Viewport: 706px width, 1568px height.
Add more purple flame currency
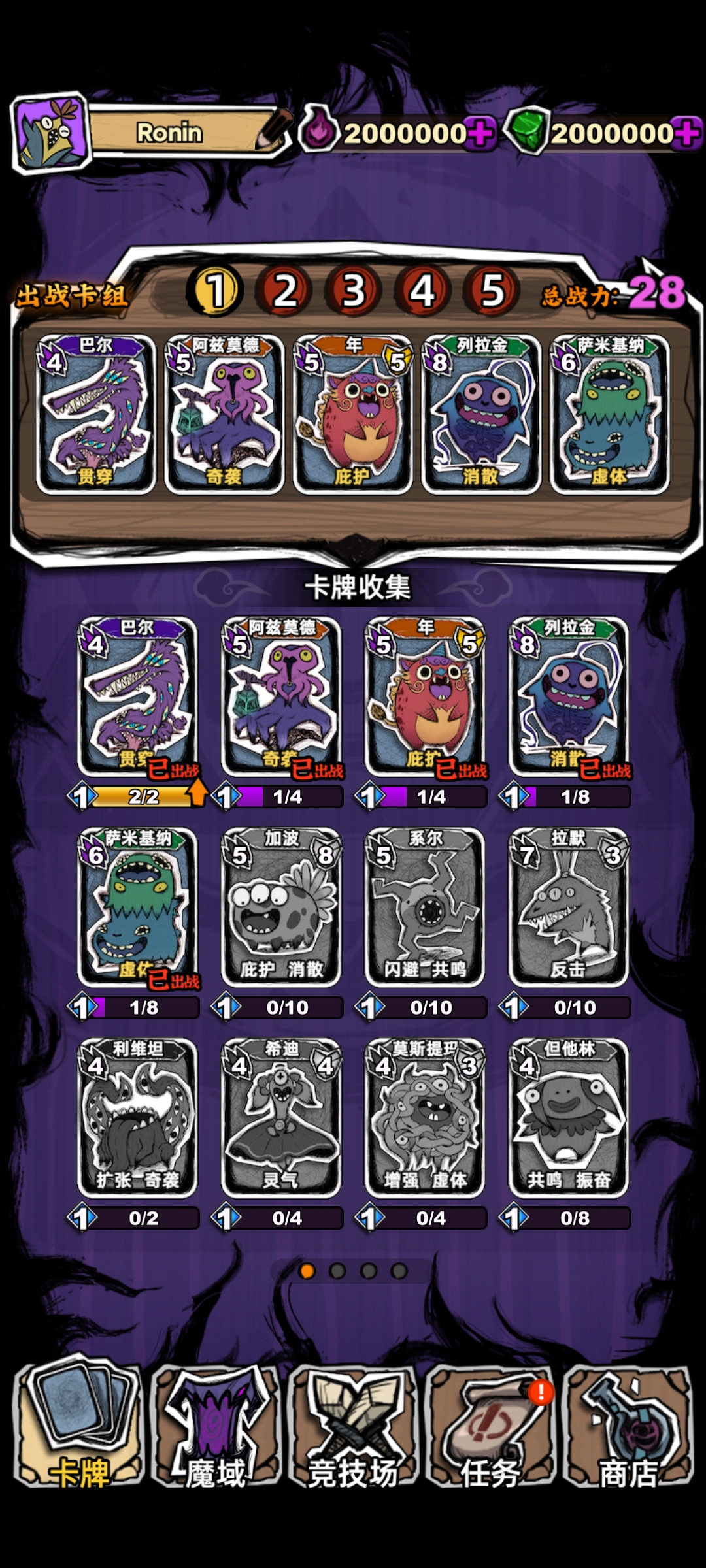click(x=480, y=133)
